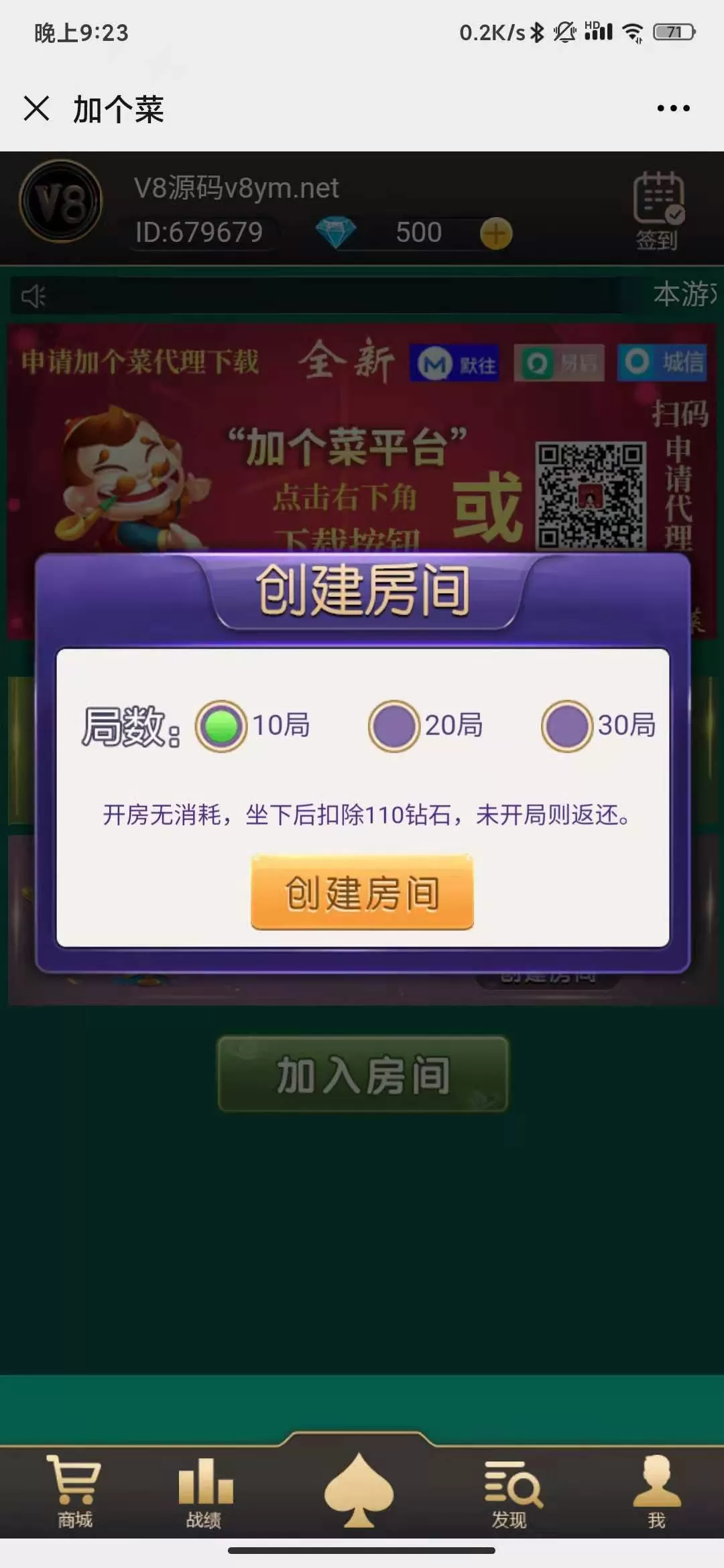
Task: Choose the 30局 rounds option
Action: [567, 726]
